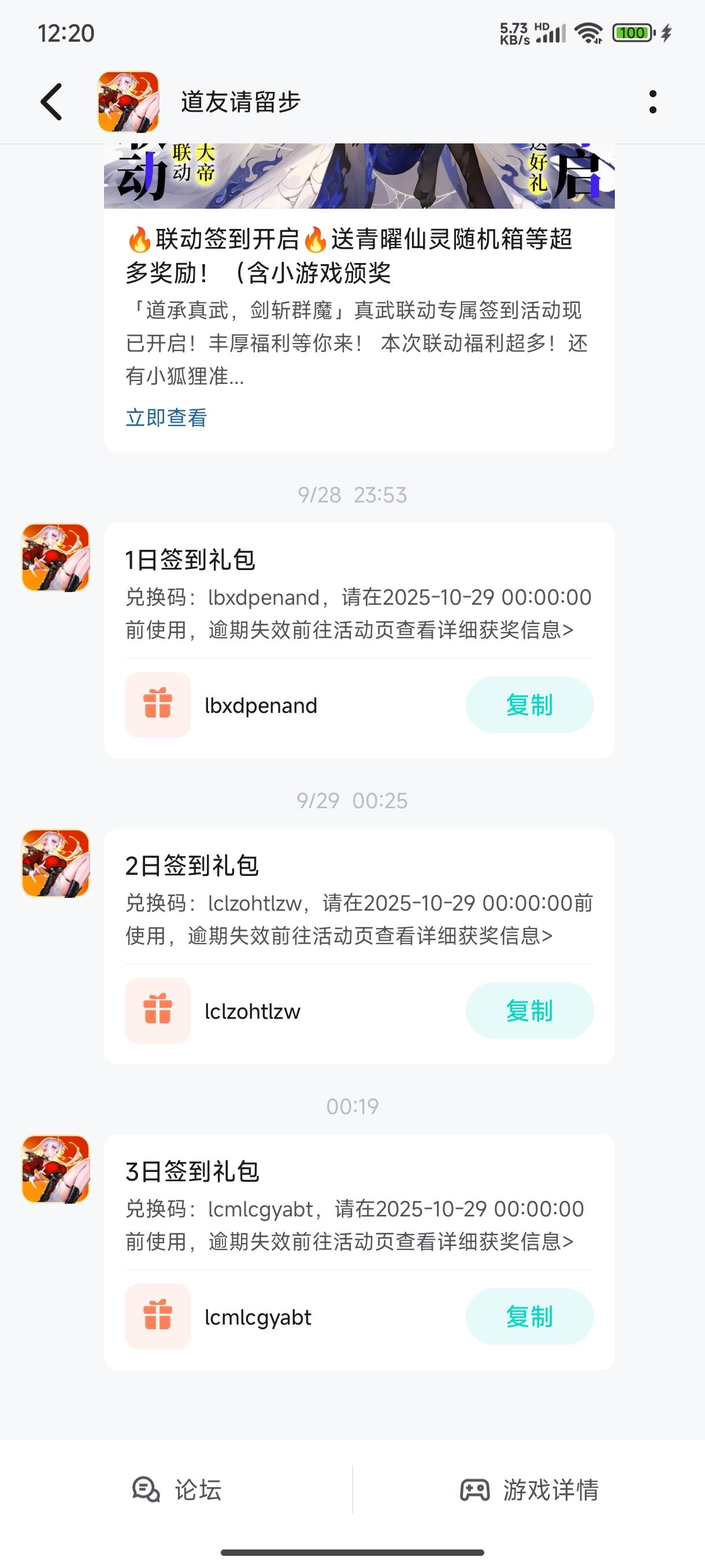
Task: Tap the gift icon on 2日签到礼包 card
Action: pos(158,1010)
